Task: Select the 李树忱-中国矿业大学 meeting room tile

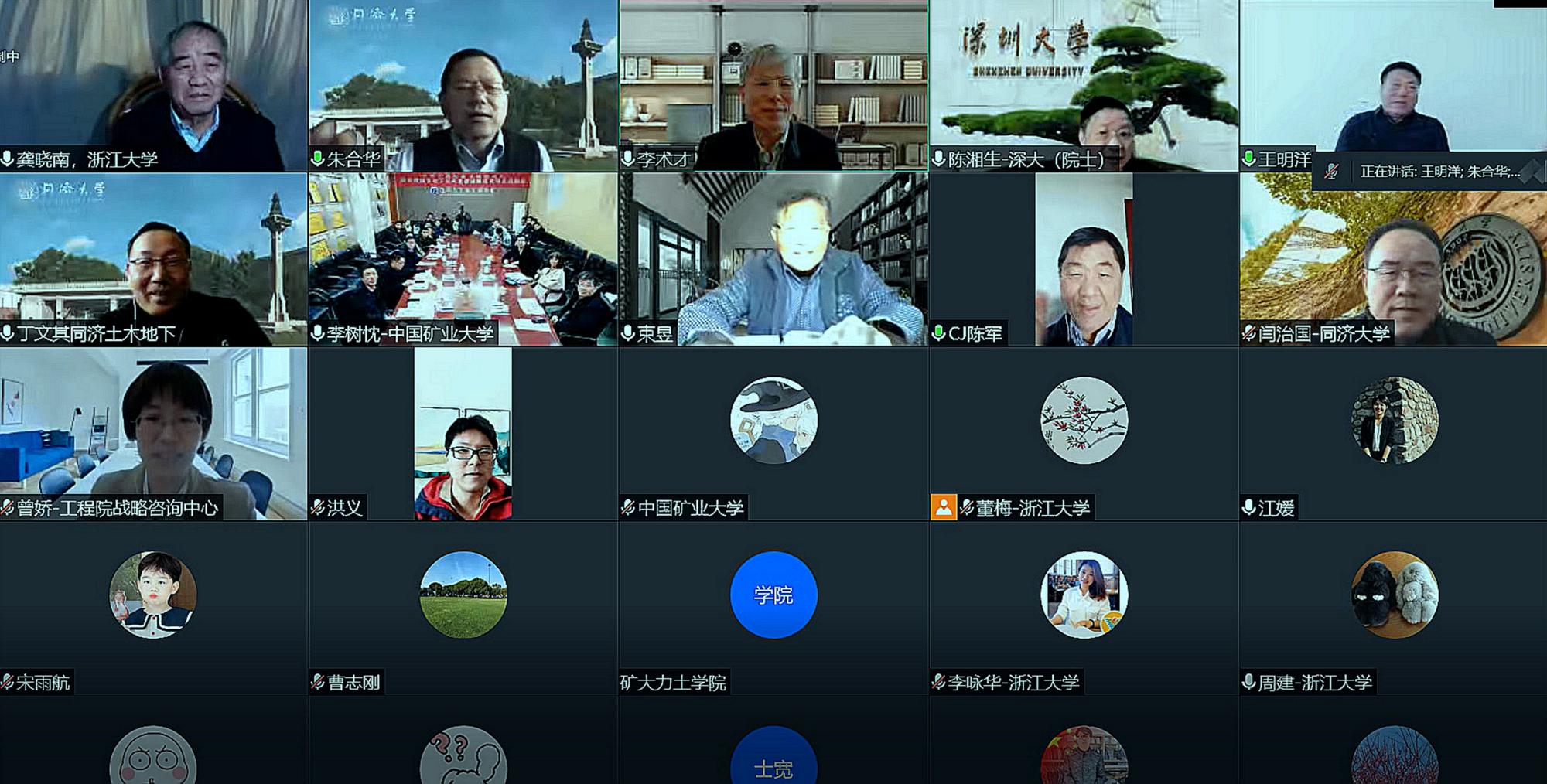Action: point(463,259)
